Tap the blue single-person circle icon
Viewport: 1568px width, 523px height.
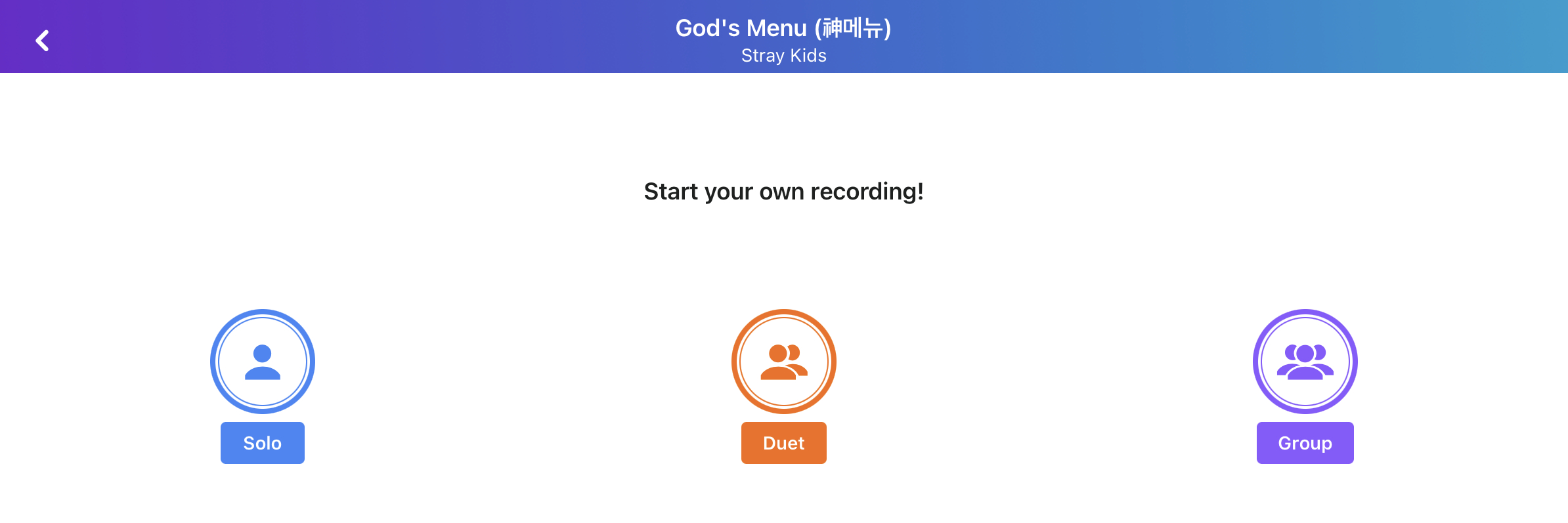[x=262, y=362]
